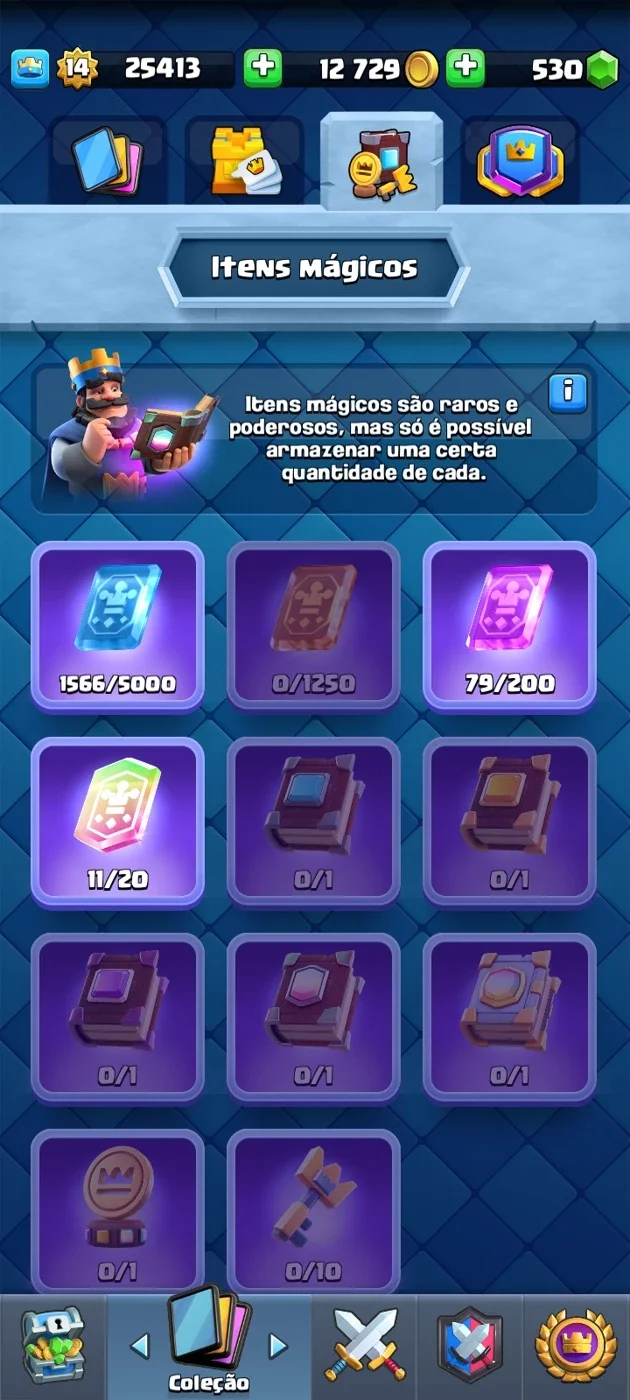Screen dimensions: 630x1400
Task: Tap the right arrow beside Coleção
Action: (x=279, y=1346)
